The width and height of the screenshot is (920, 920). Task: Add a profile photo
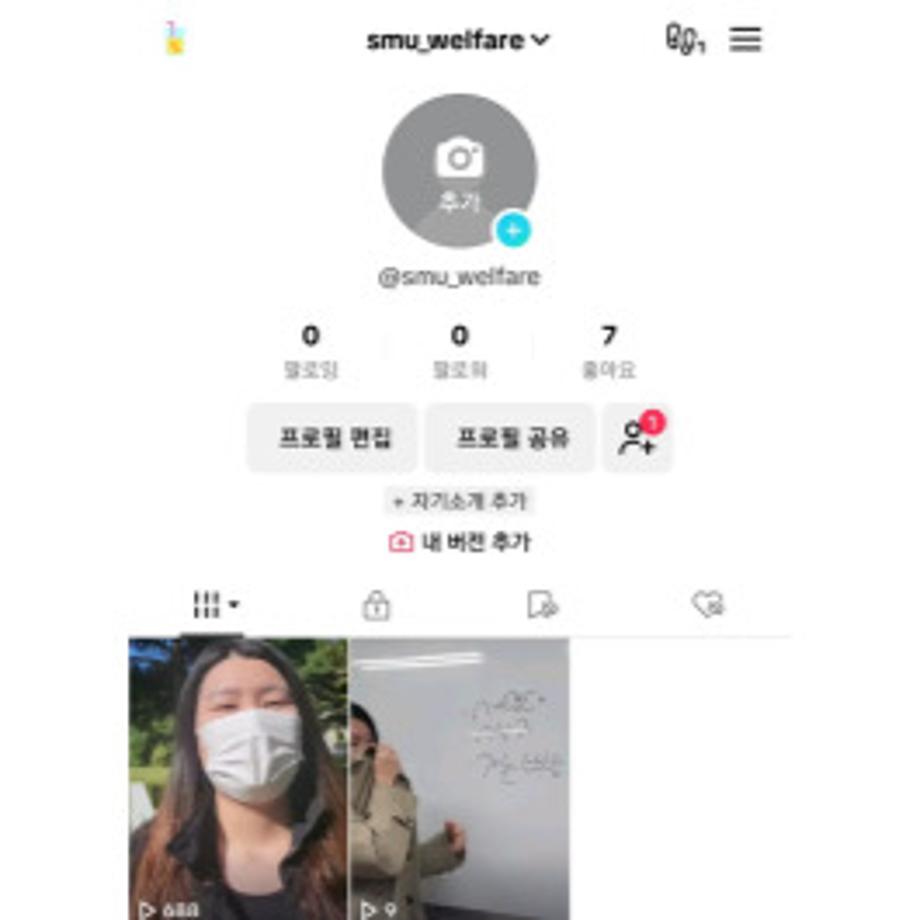pyautogui.click(x=460, y=171)
